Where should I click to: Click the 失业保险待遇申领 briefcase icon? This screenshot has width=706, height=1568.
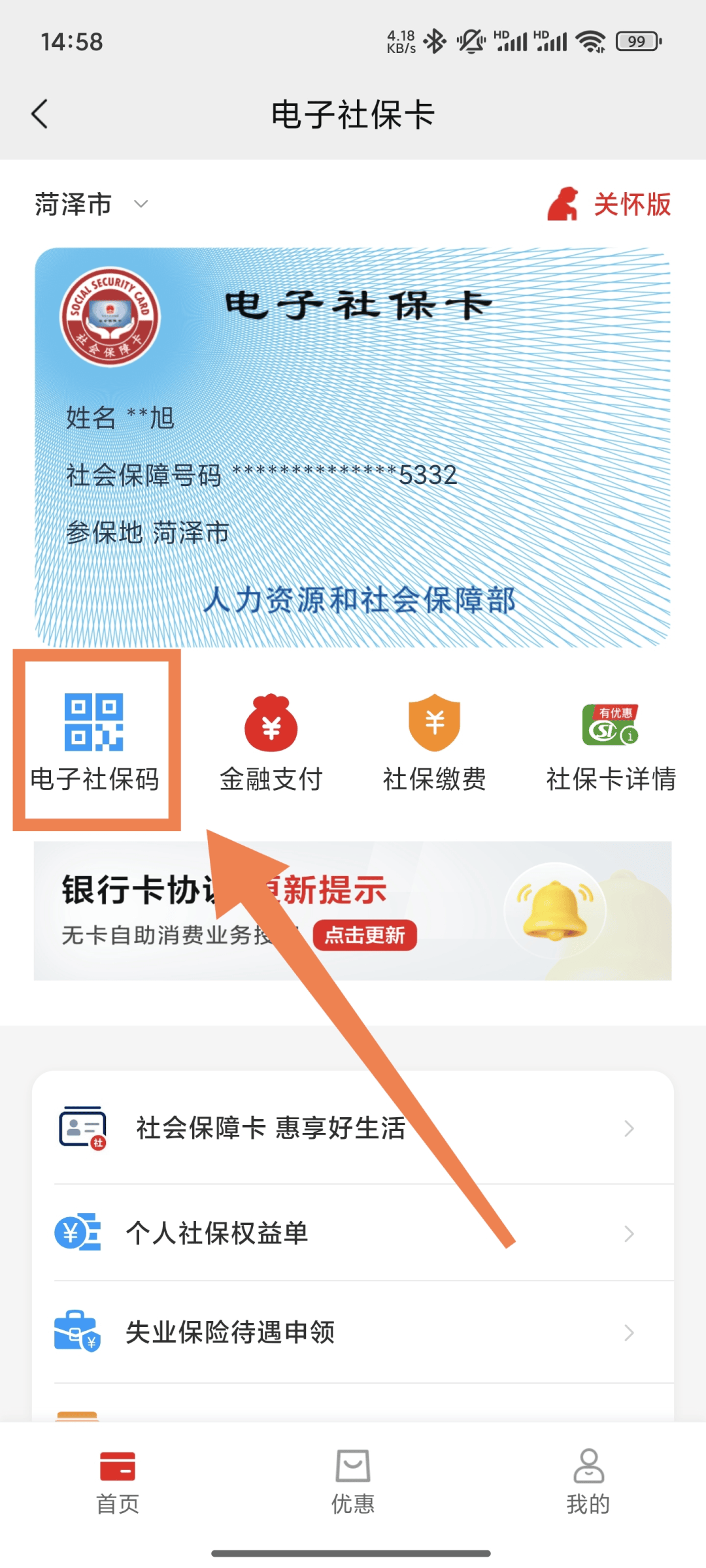point(80,1333)
